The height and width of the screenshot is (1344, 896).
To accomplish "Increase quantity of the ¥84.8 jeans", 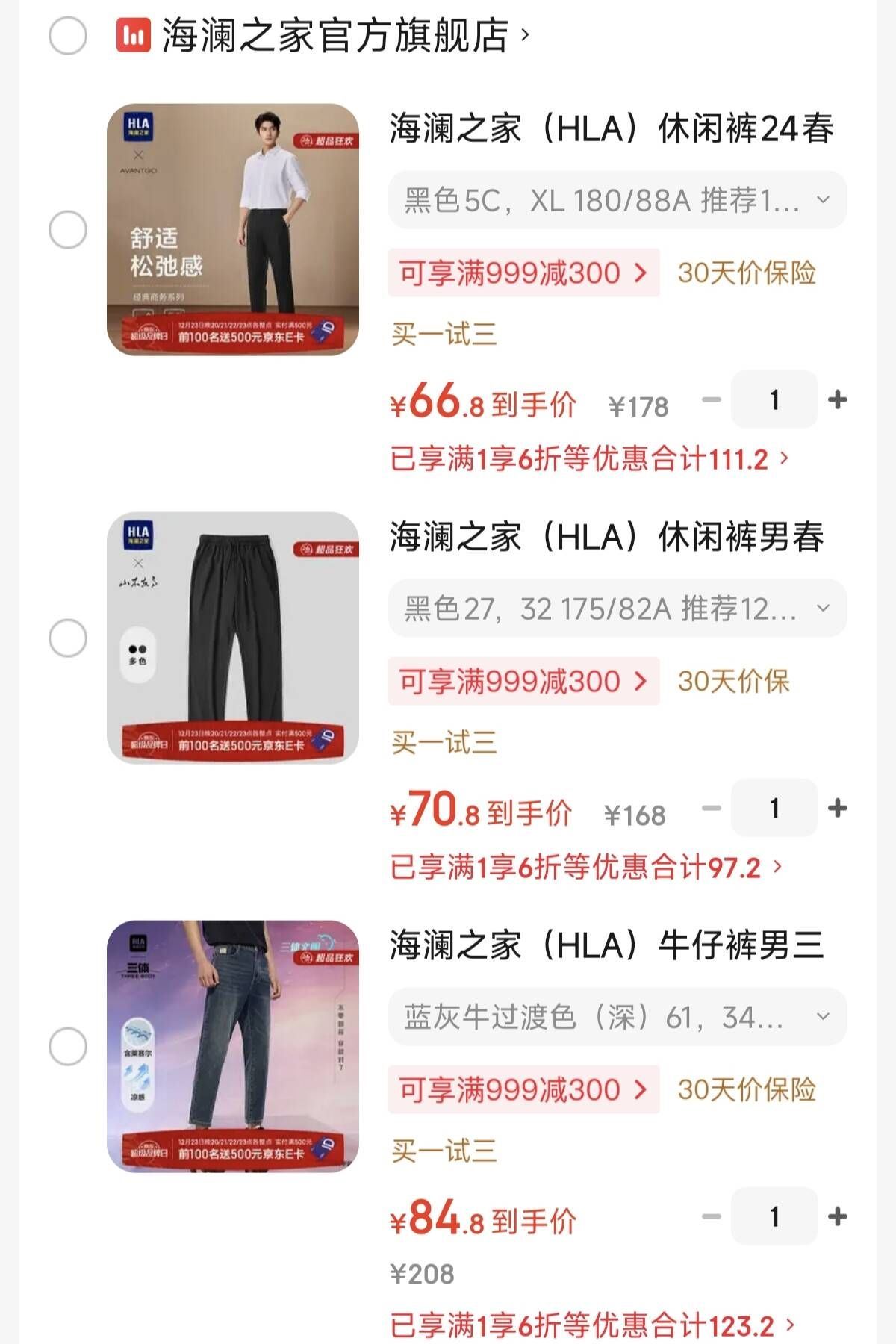I will coord(838,1216).
